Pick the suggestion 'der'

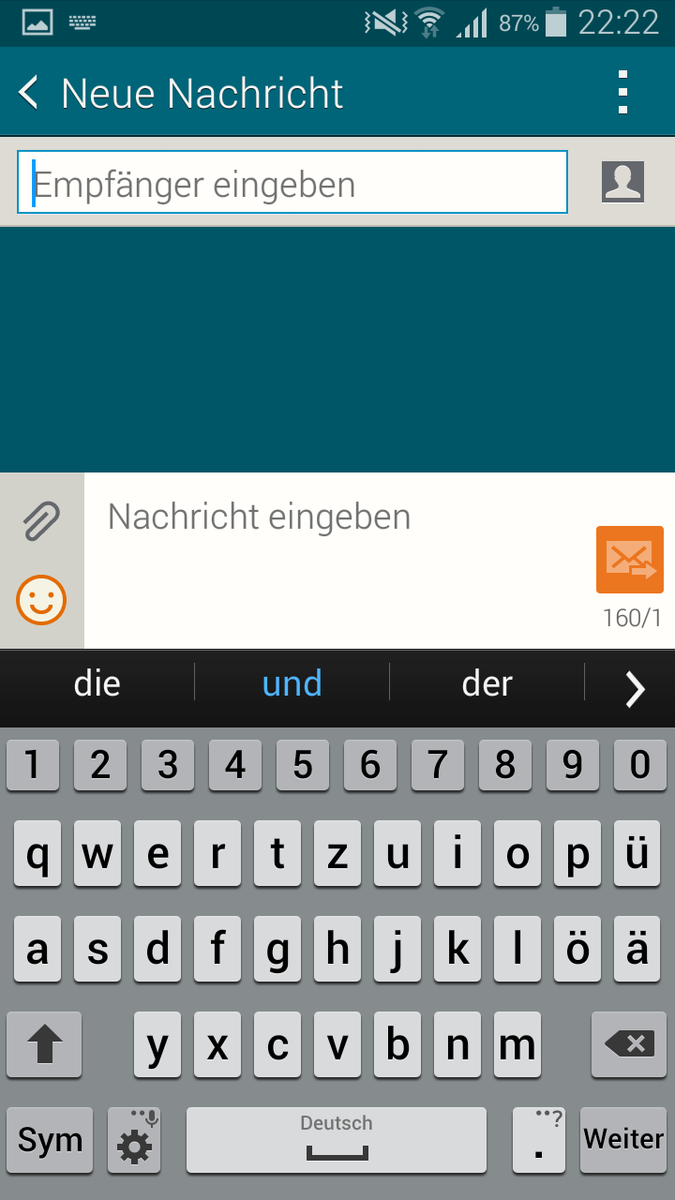tap(487, 685)
